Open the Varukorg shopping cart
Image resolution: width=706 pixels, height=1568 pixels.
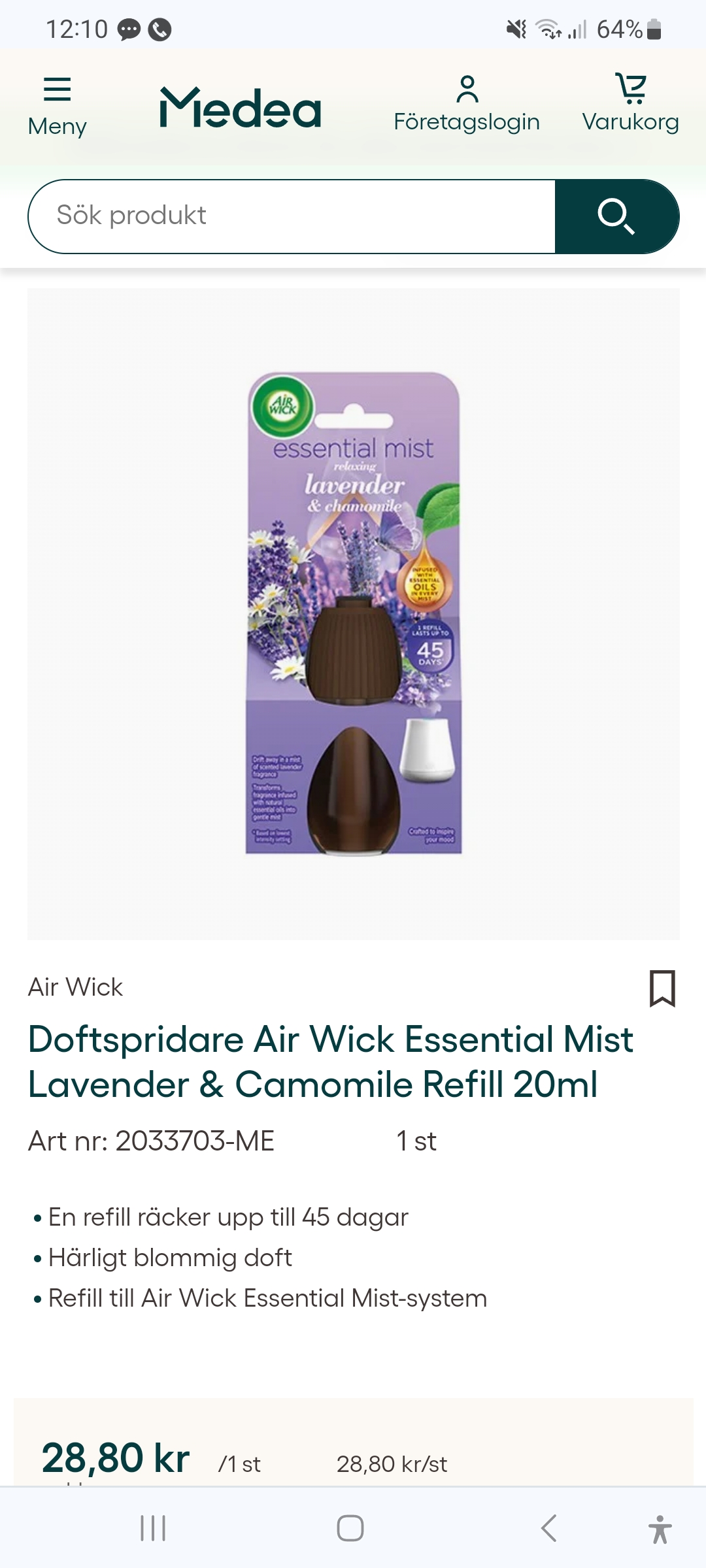coord(630,105)
